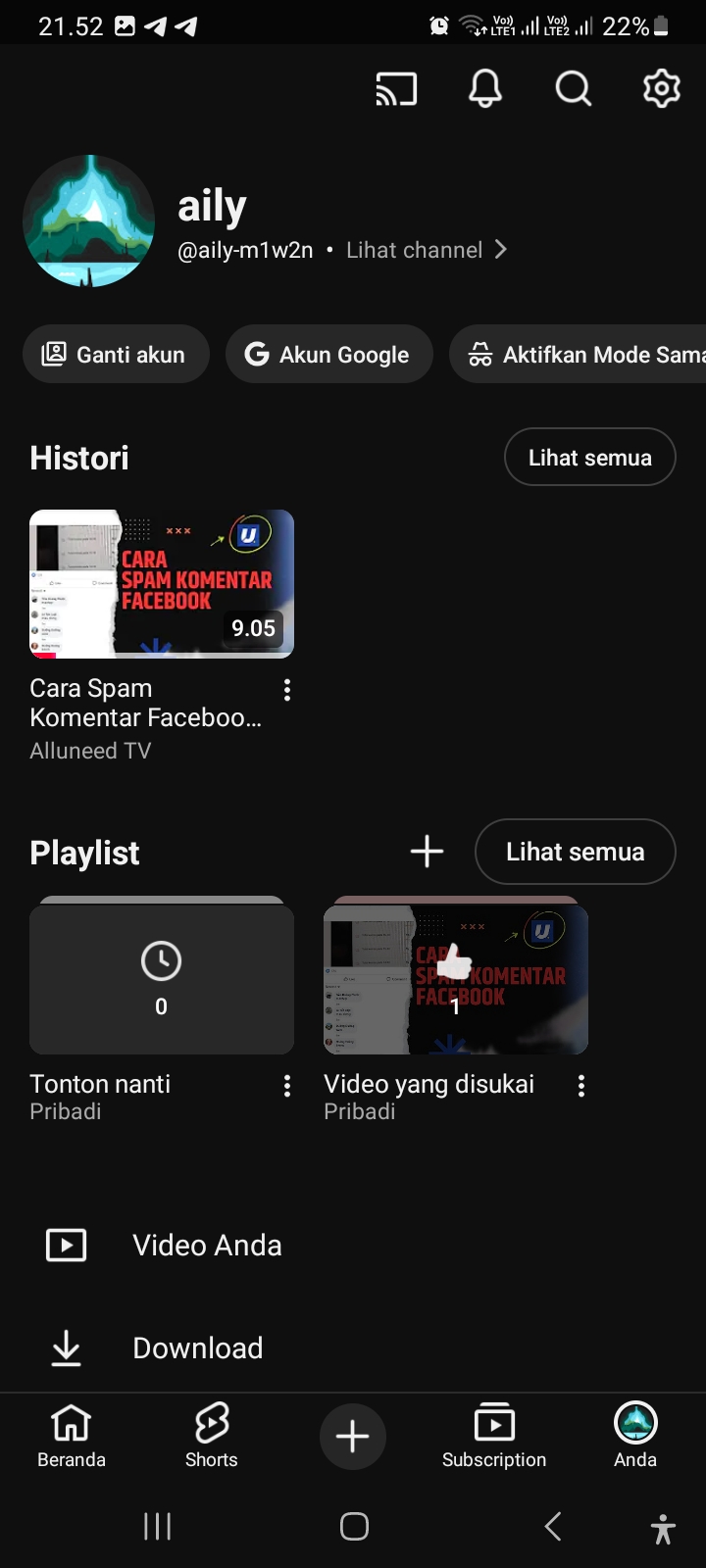706x1568 pixels.
Task: Tap Lihat semua next to Playlist
Action: 575,852
